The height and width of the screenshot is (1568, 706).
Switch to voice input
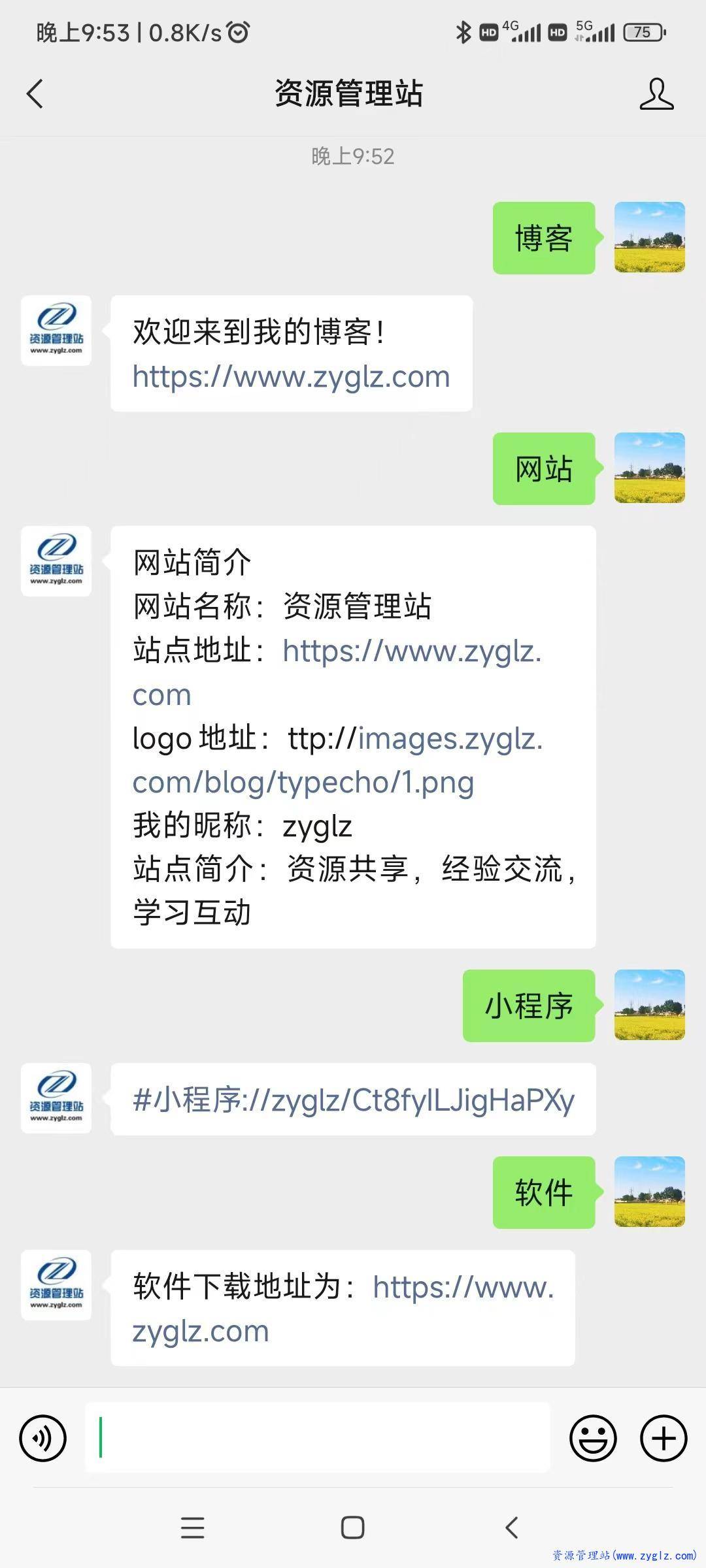43,1438
